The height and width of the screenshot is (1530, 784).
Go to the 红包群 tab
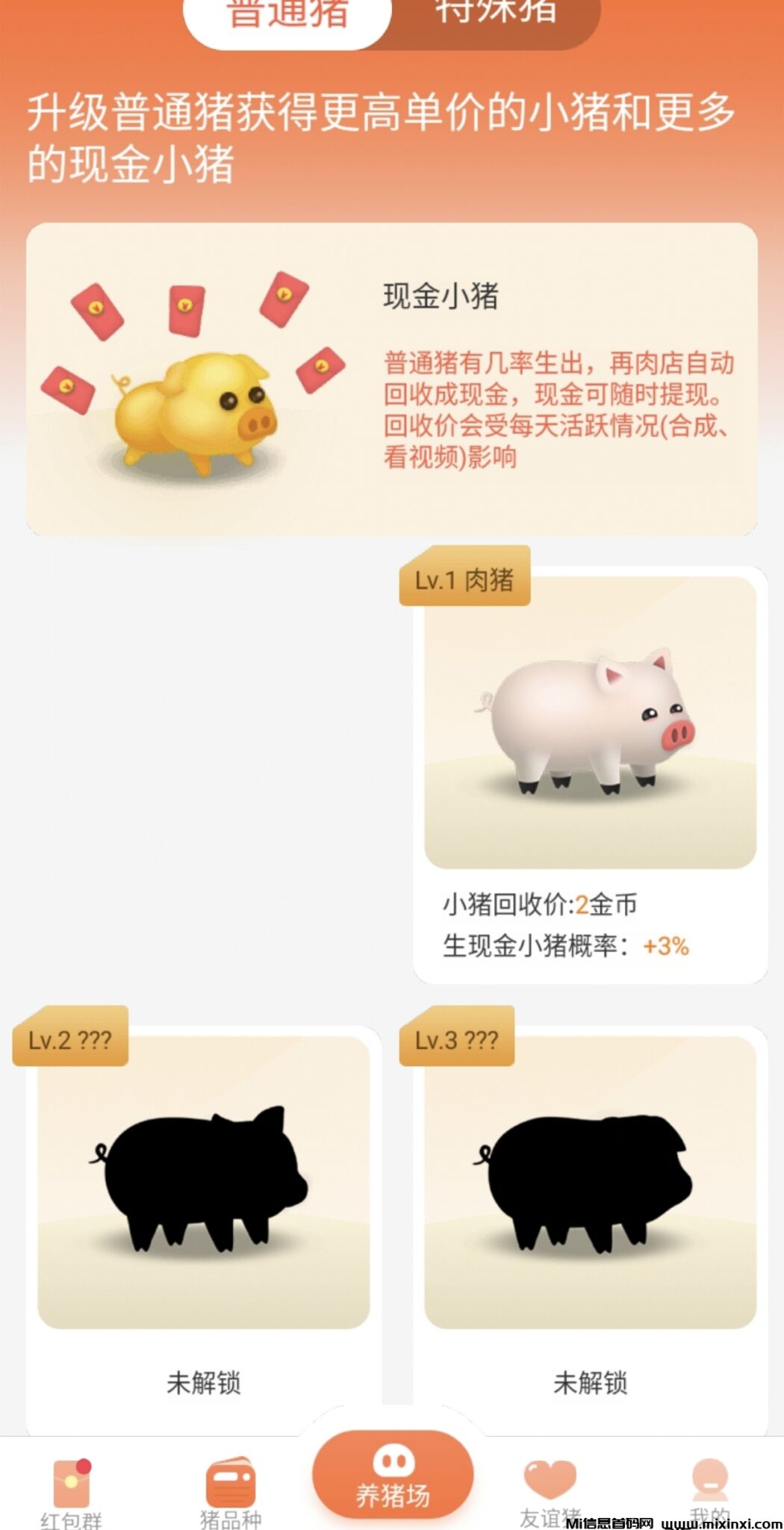(72, 1491)
